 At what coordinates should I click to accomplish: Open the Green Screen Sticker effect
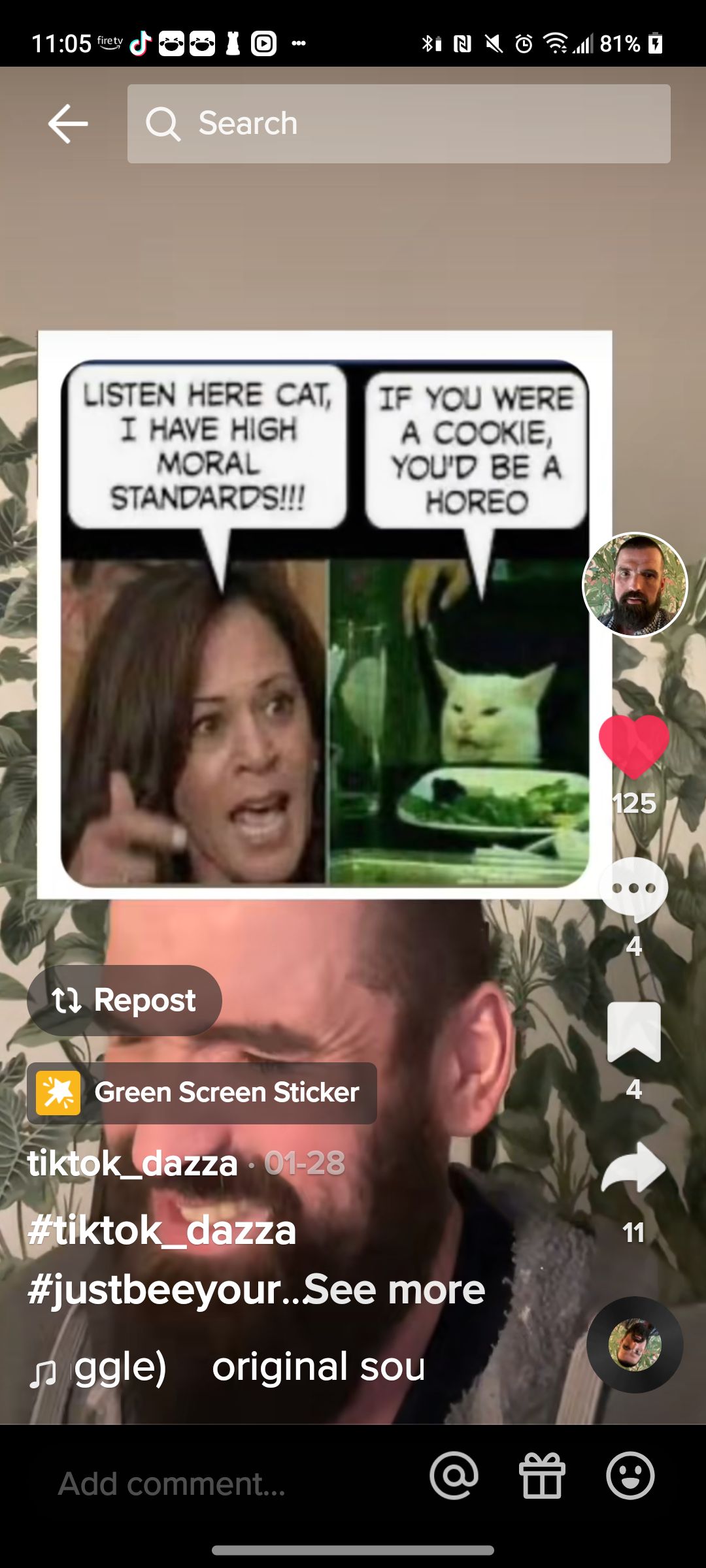coord(201,1093)
